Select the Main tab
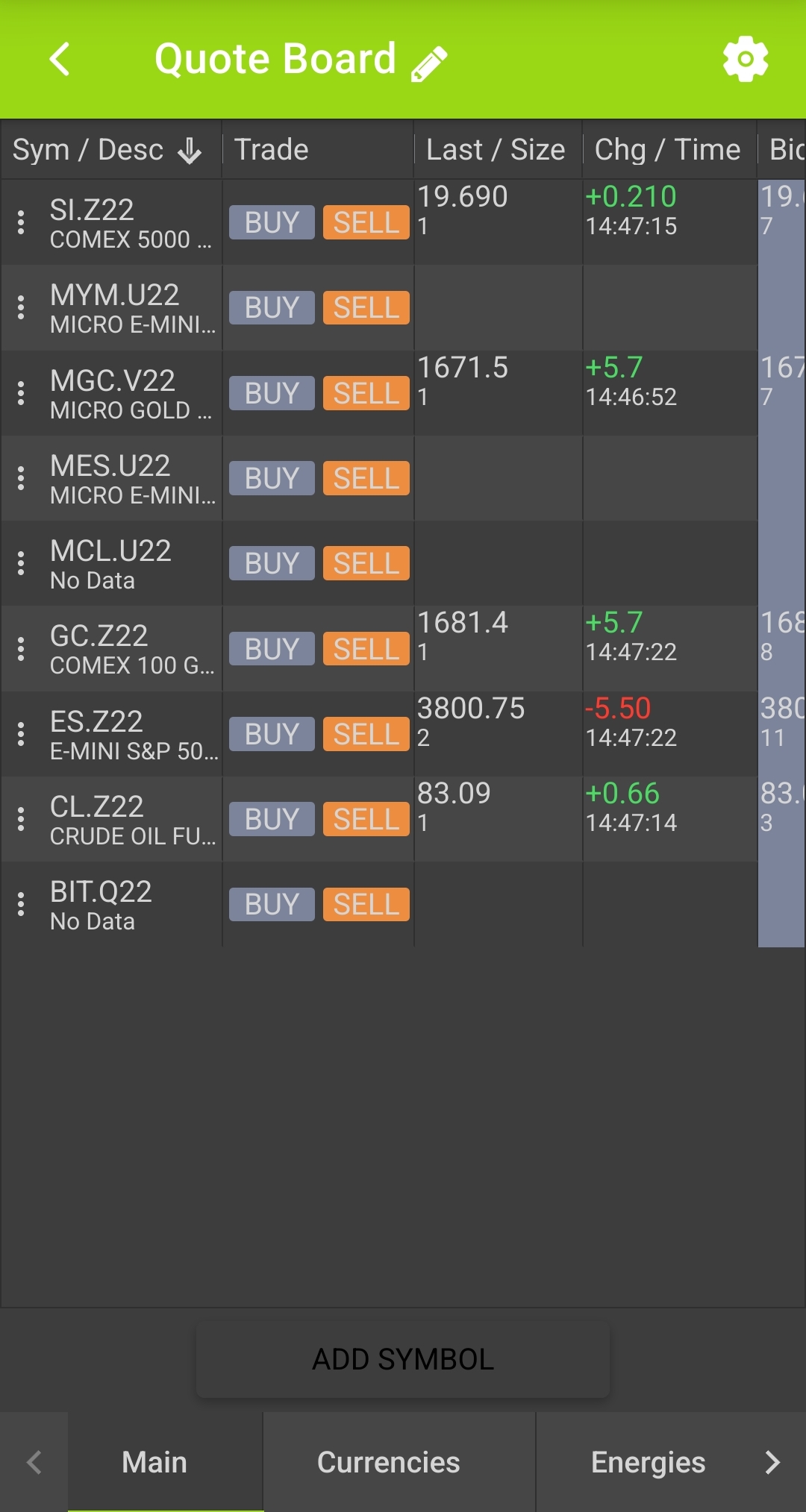 154,1462
